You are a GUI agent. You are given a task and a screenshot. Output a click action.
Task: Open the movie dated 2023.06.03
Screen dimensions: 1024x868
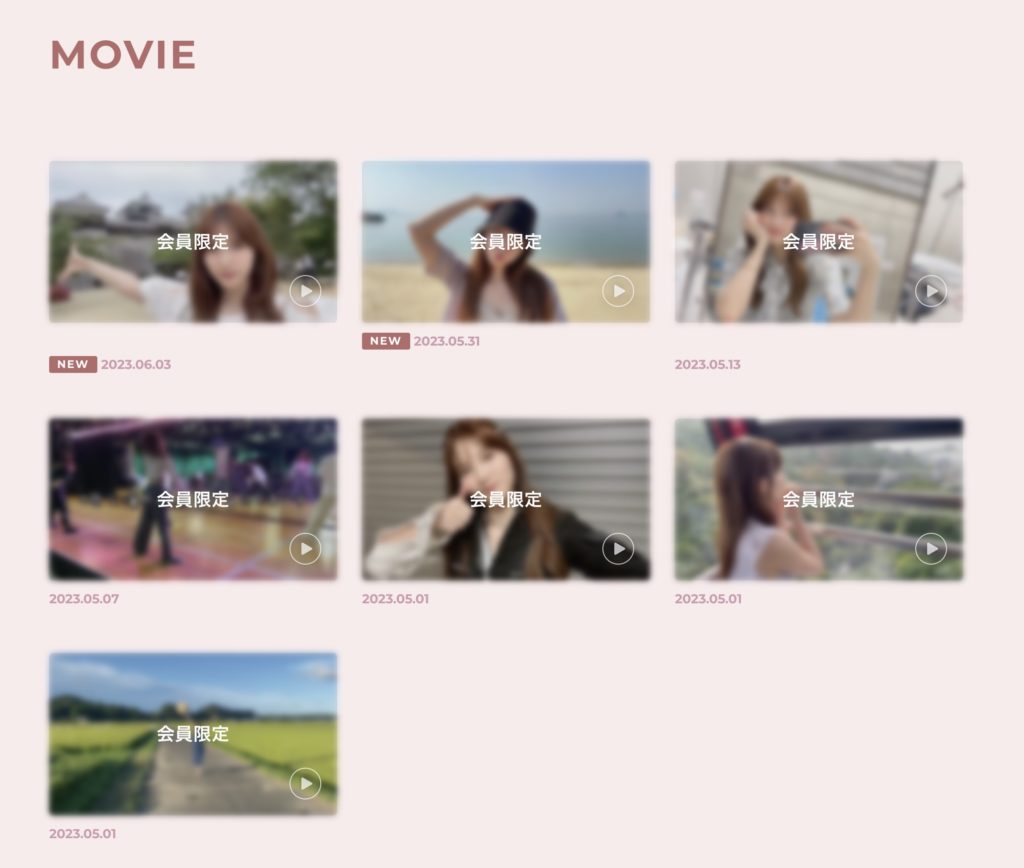click(193, 242)
